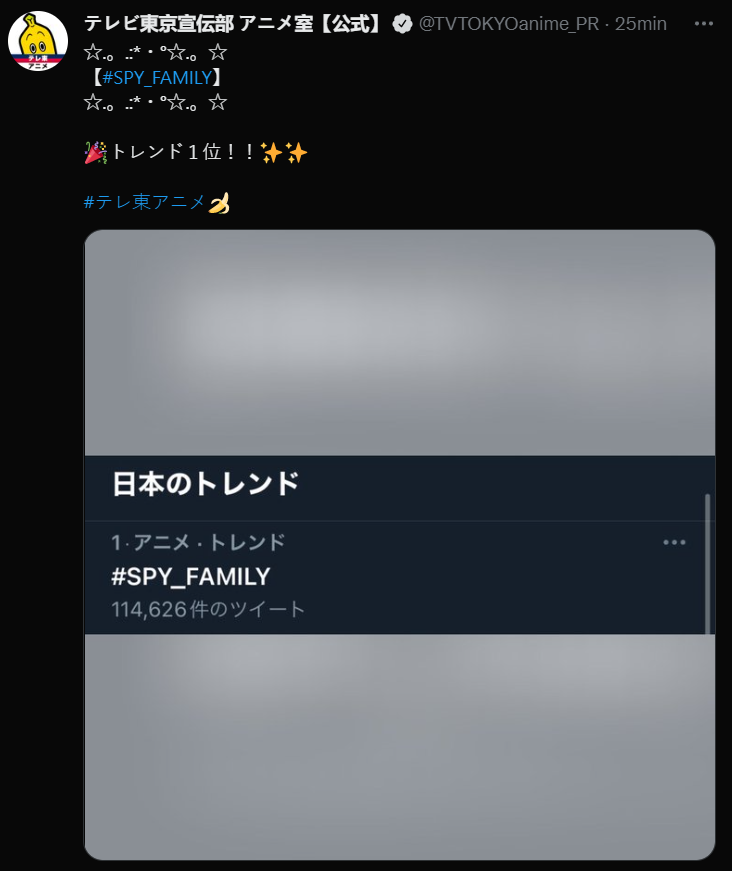The image size is (732, 871).
Task: Open the TV Tokyo anime profile avatar
Action: click(38, 41)
